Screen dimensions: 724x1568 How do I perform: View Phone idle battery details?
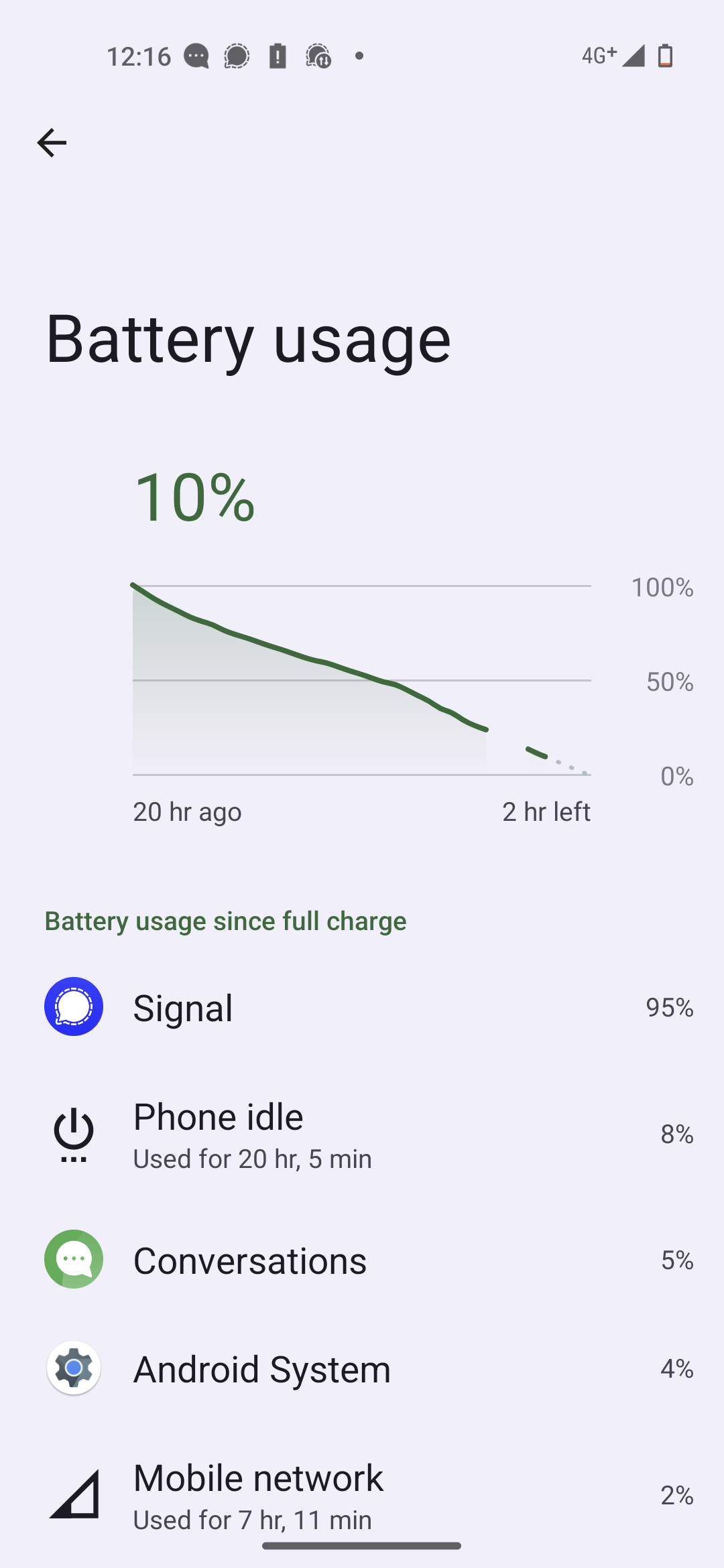[362, 1134]
